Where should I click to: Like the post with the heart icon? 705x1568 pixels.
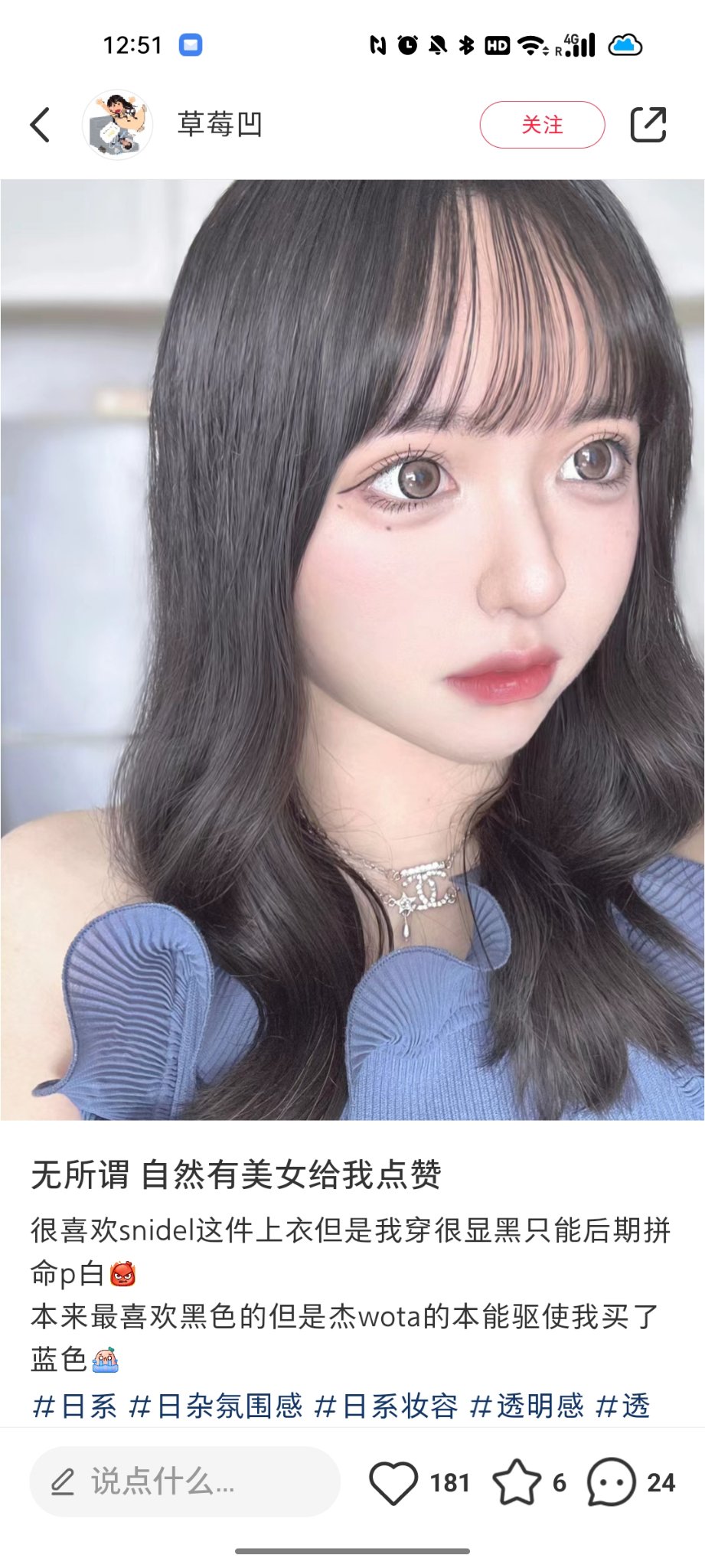(x=393, y=1482)
